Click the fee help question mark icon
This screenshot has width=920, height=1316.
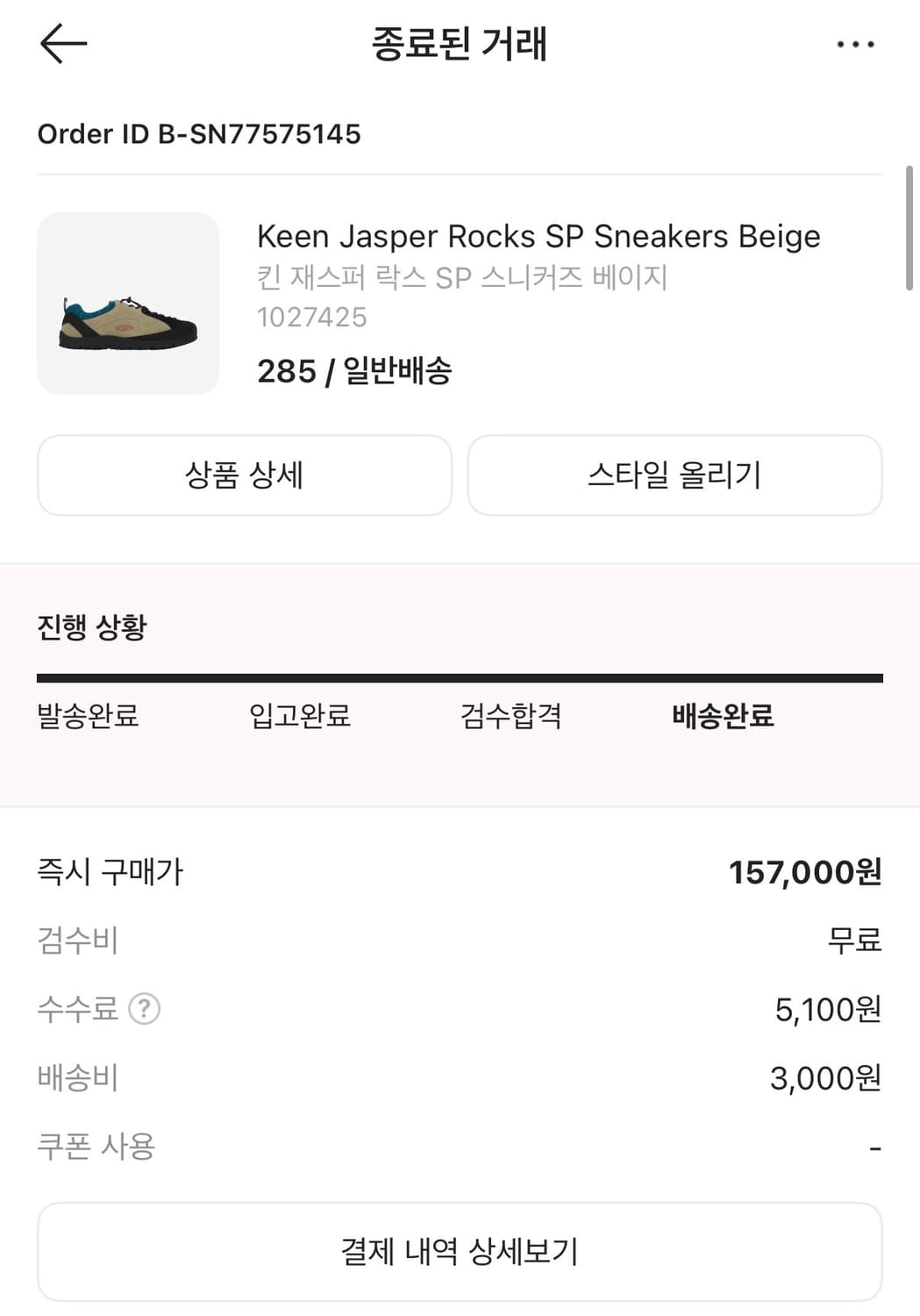click(145, 1010)
